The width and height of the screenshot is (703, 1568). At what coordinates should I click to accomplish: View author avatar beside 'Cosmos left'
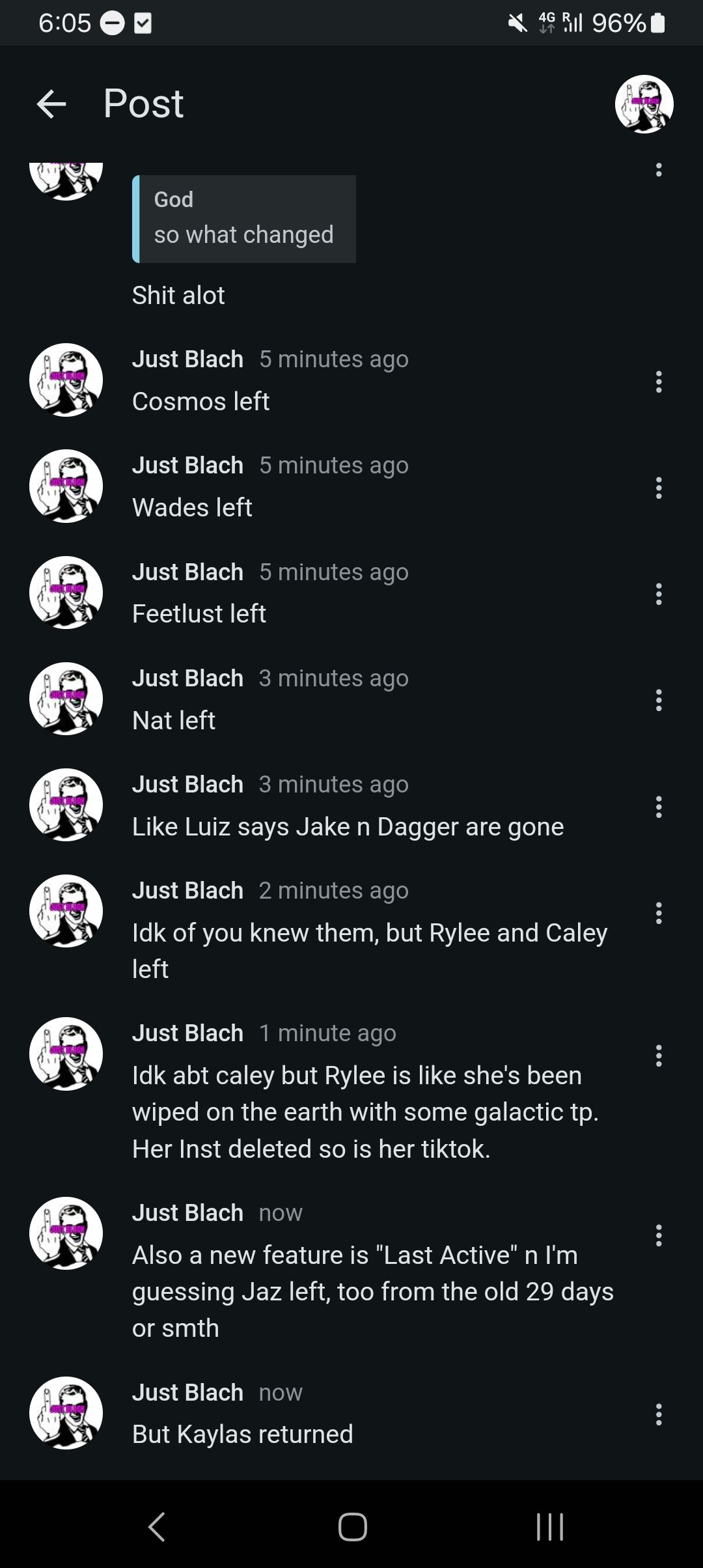(66, 380)
